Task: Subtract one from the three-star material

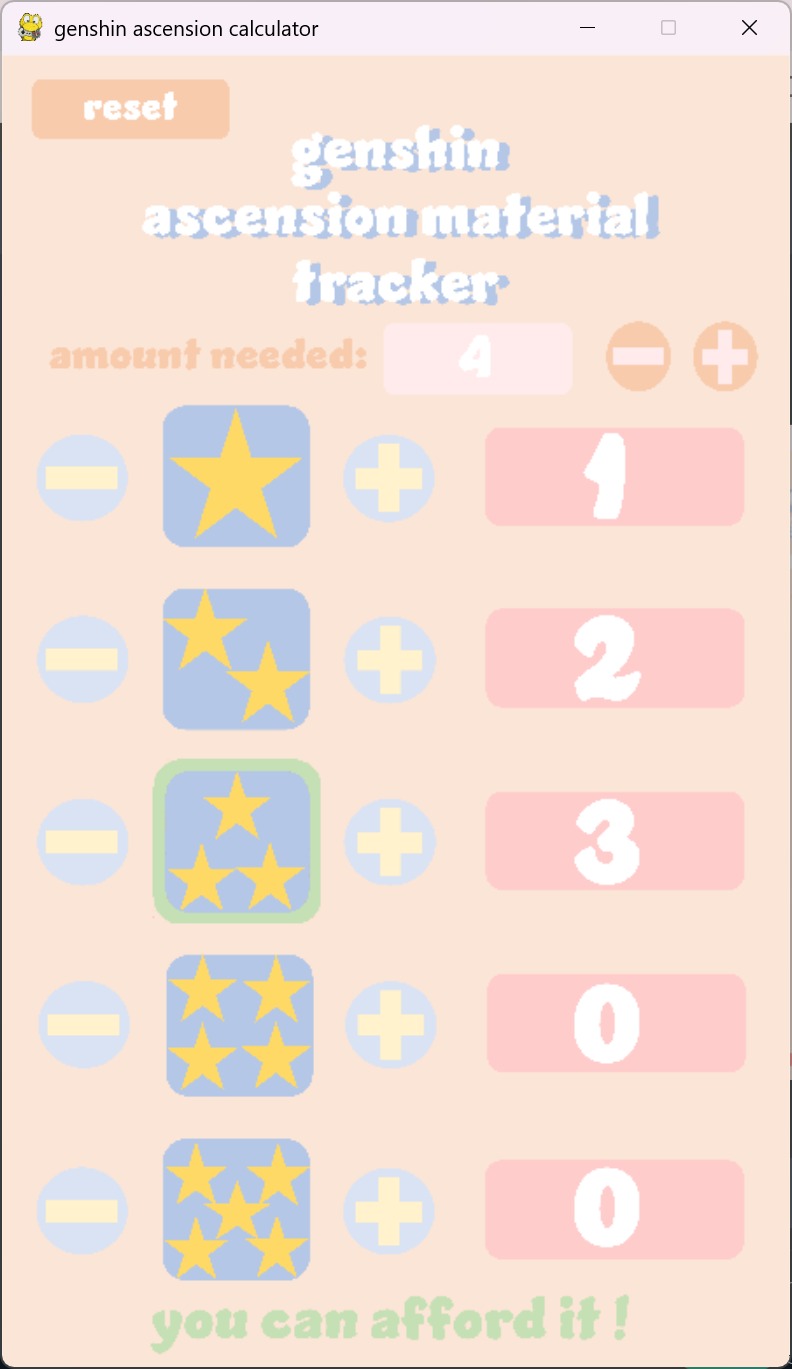Action: [83, 842]
